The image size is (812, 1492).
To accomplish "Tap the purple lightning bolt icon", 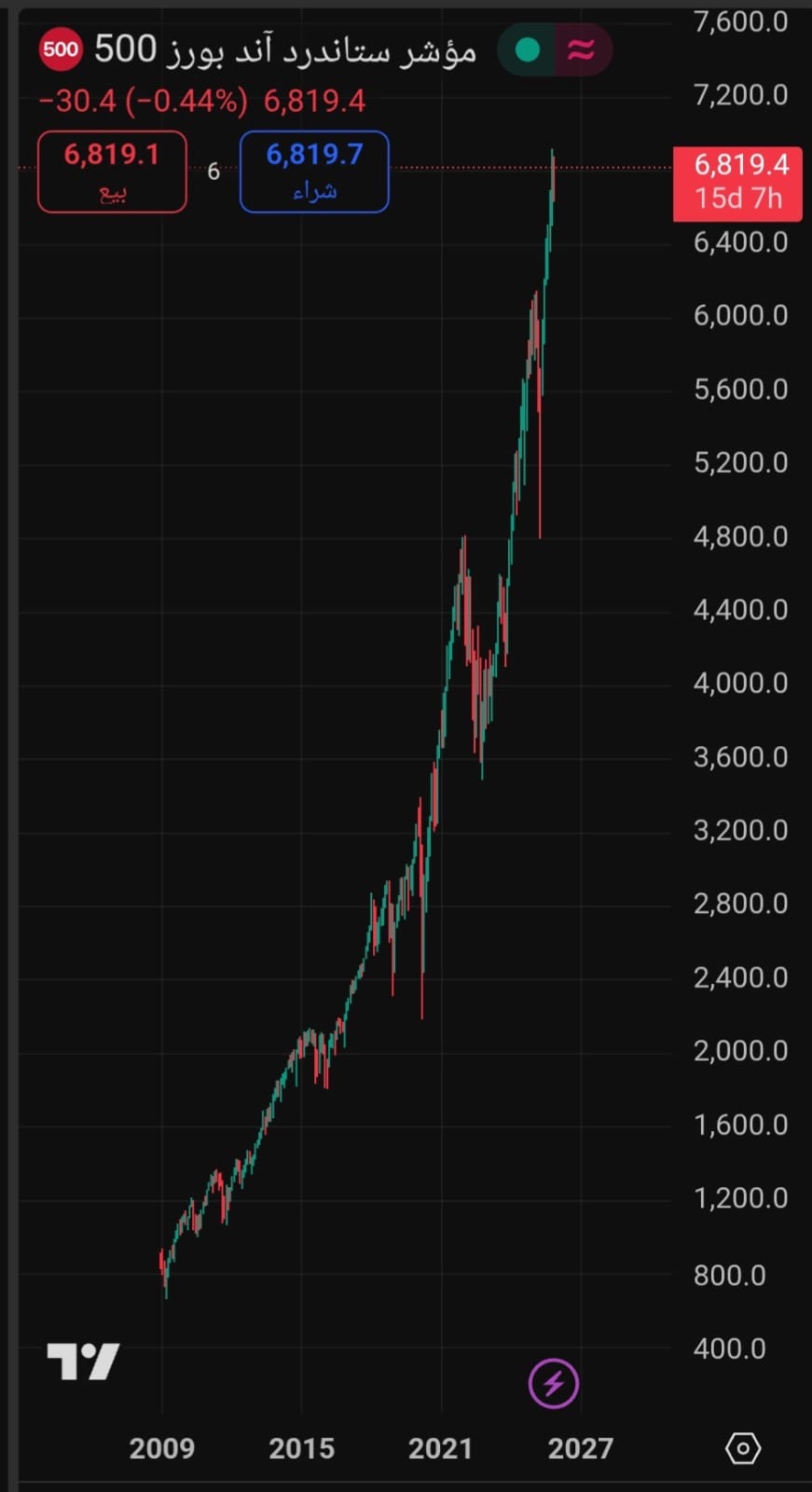I will pyautogui.click(x=554, y=1383).
